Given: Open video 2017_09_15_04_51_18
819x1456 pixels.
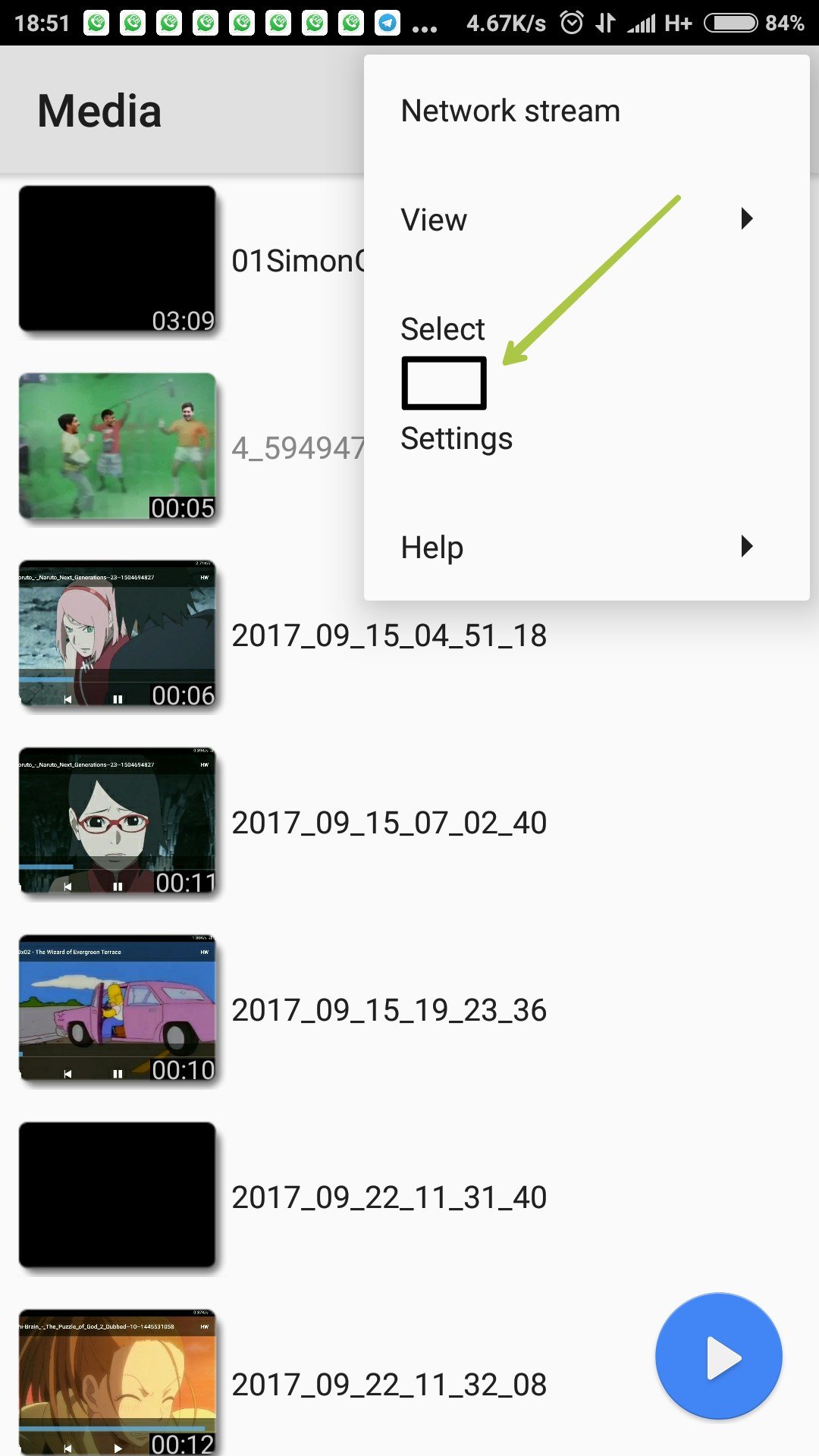Looking at the screenshot, I should 409,635.
